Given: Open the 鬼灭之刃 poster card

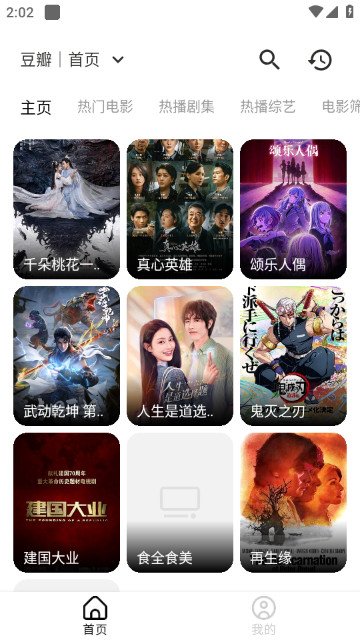Looking at the screenshot, I should click(x=293, y=356).
